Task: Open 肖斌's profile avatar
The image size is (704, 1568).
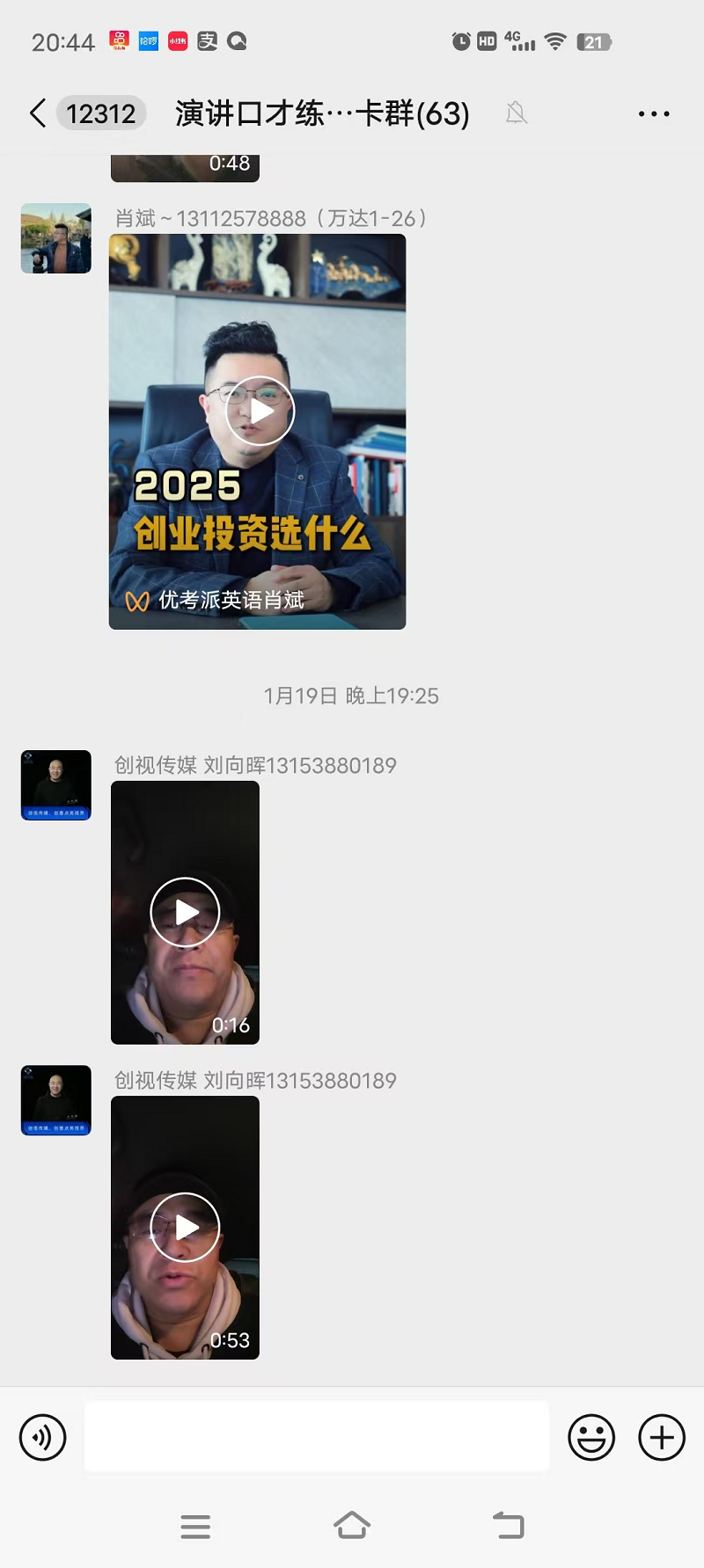Action: point(56,238)
